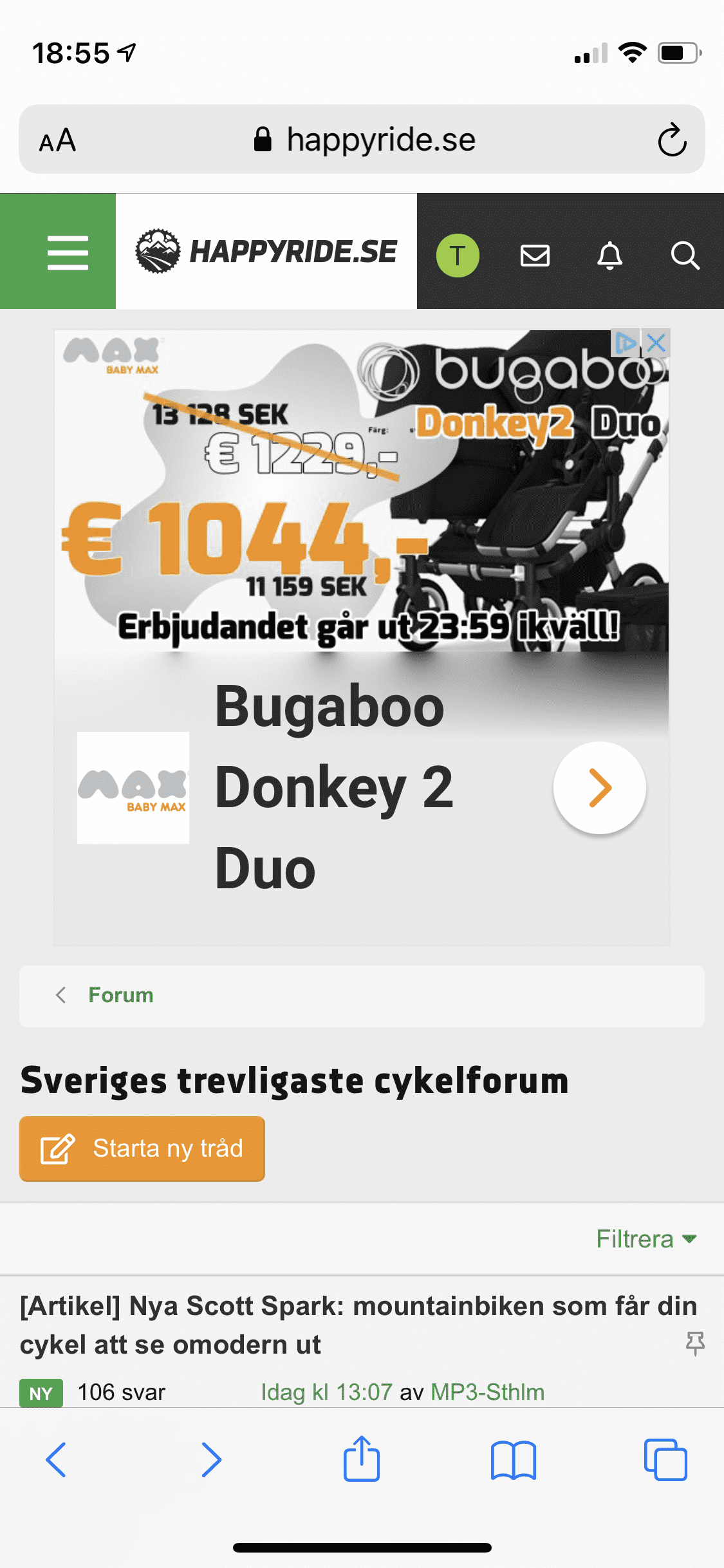Go back to Forum breadcrumb
724x1568 pixels.
(120, 995)
